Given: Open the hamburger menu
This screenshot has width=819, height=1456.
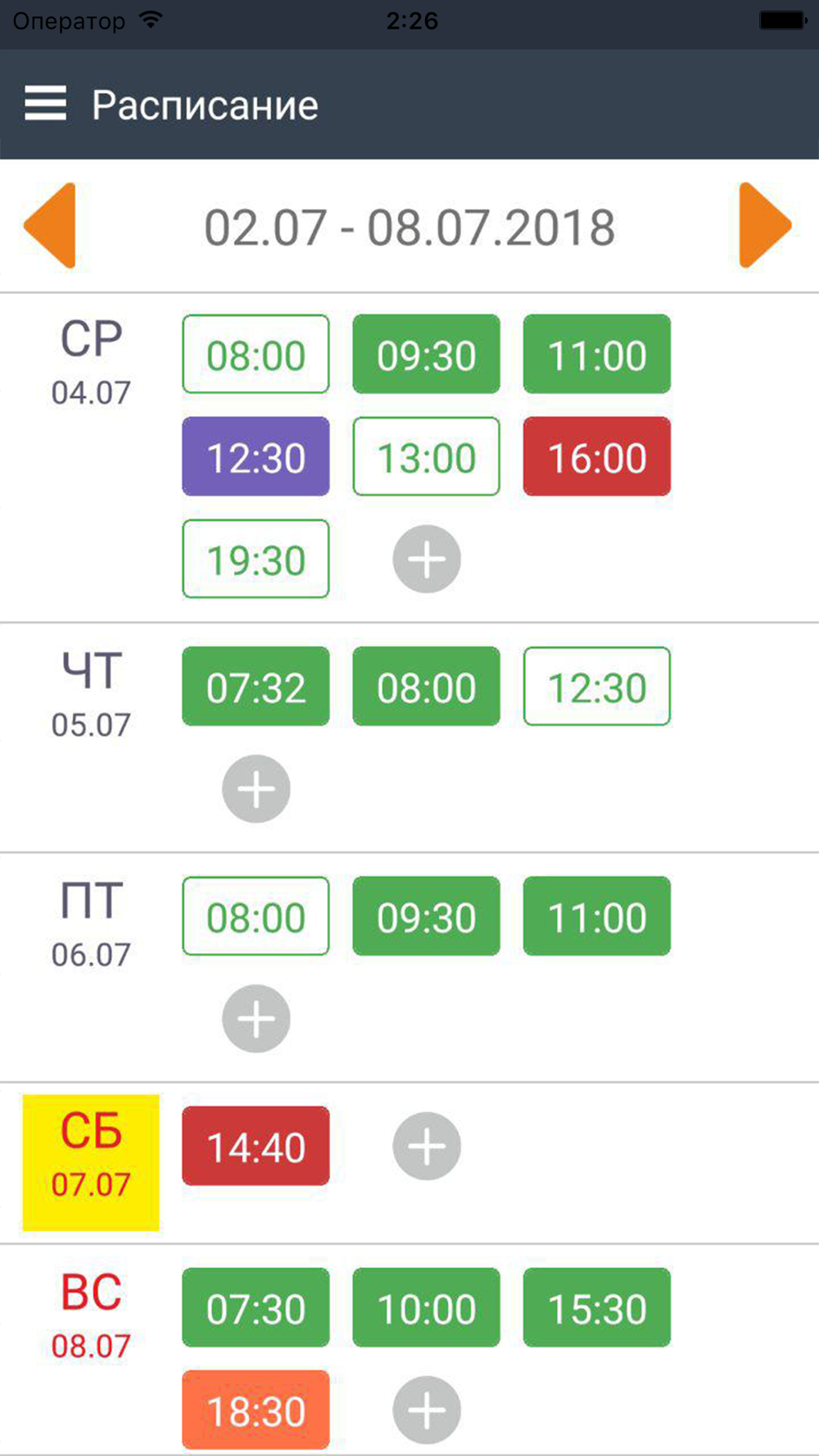Looking at the screenshot, I should coord(45,104).
